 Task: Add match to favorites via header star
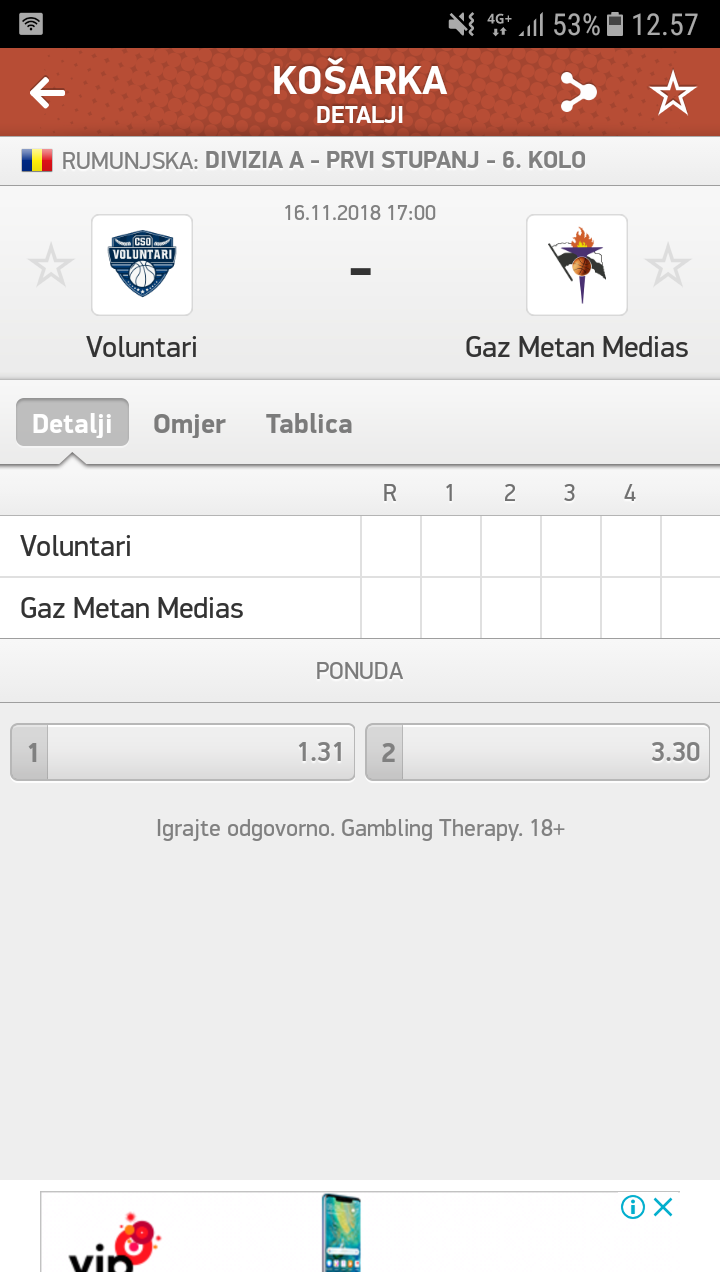click(x=672, y=93)
